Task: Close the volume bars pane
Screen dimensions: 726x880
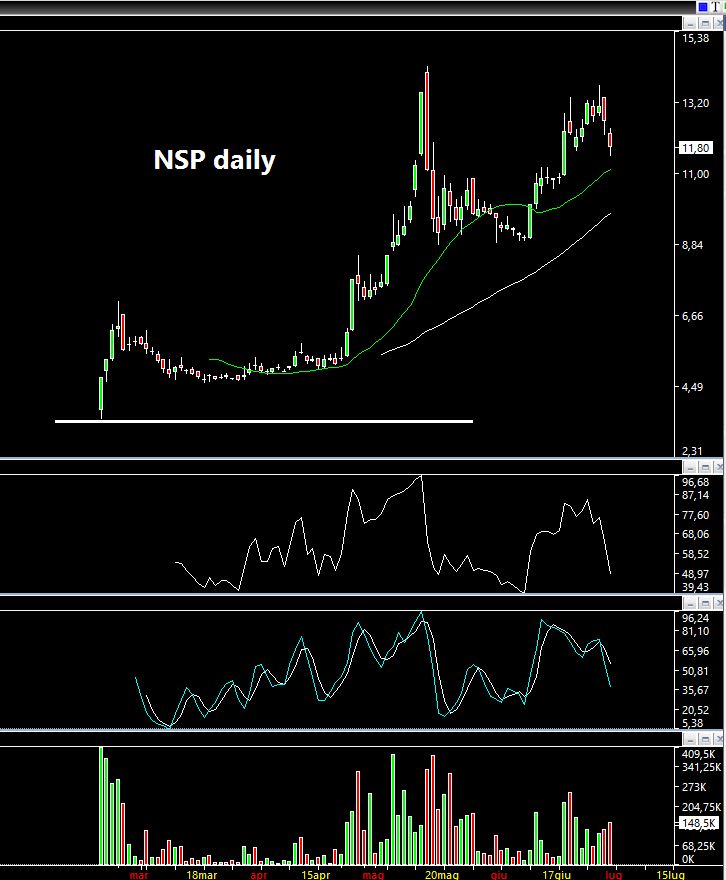Action: pos(718,737)
